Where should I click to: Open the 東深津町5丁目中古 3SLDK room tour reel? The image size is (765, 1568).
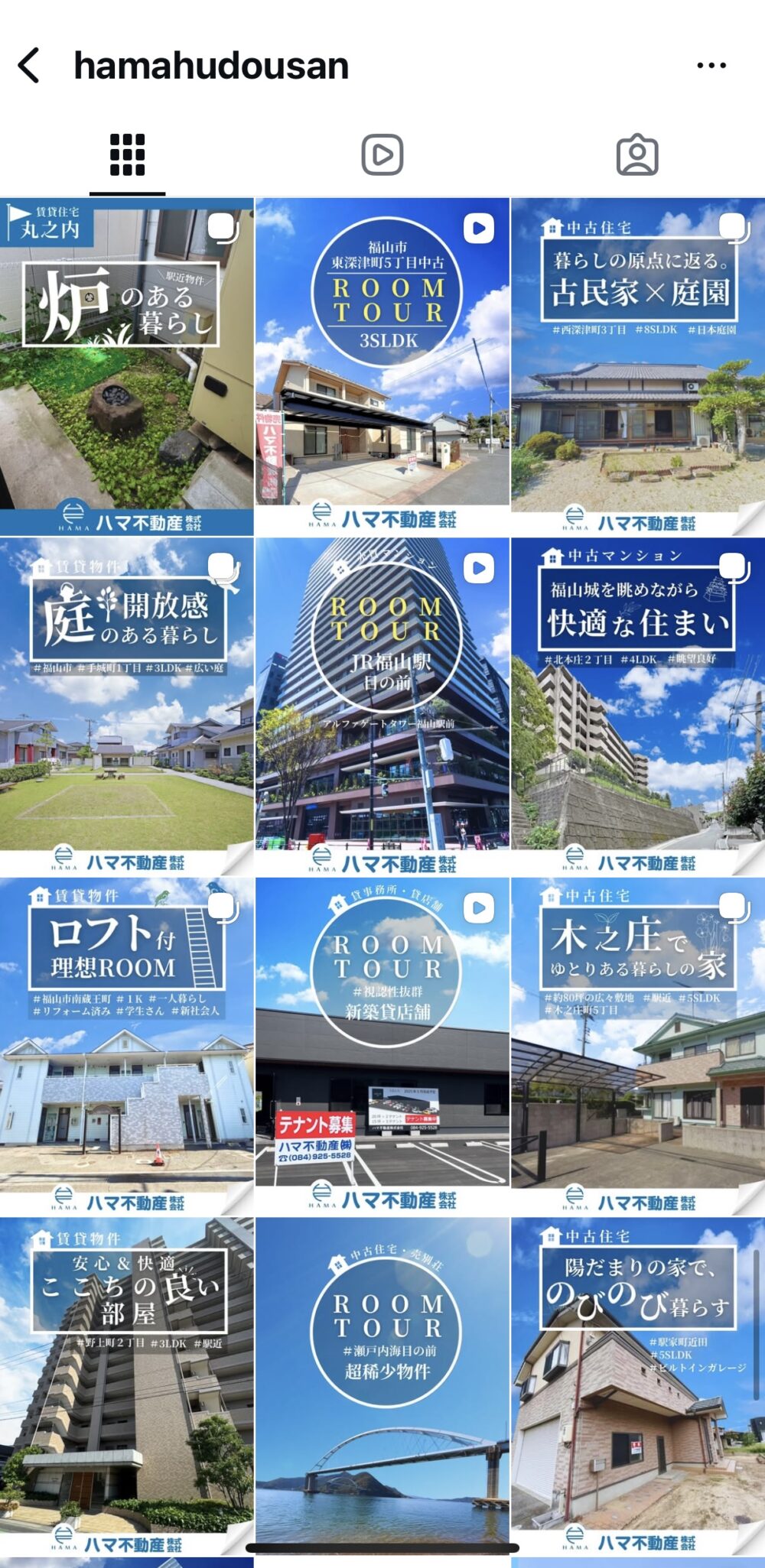[x=382, y=367]
